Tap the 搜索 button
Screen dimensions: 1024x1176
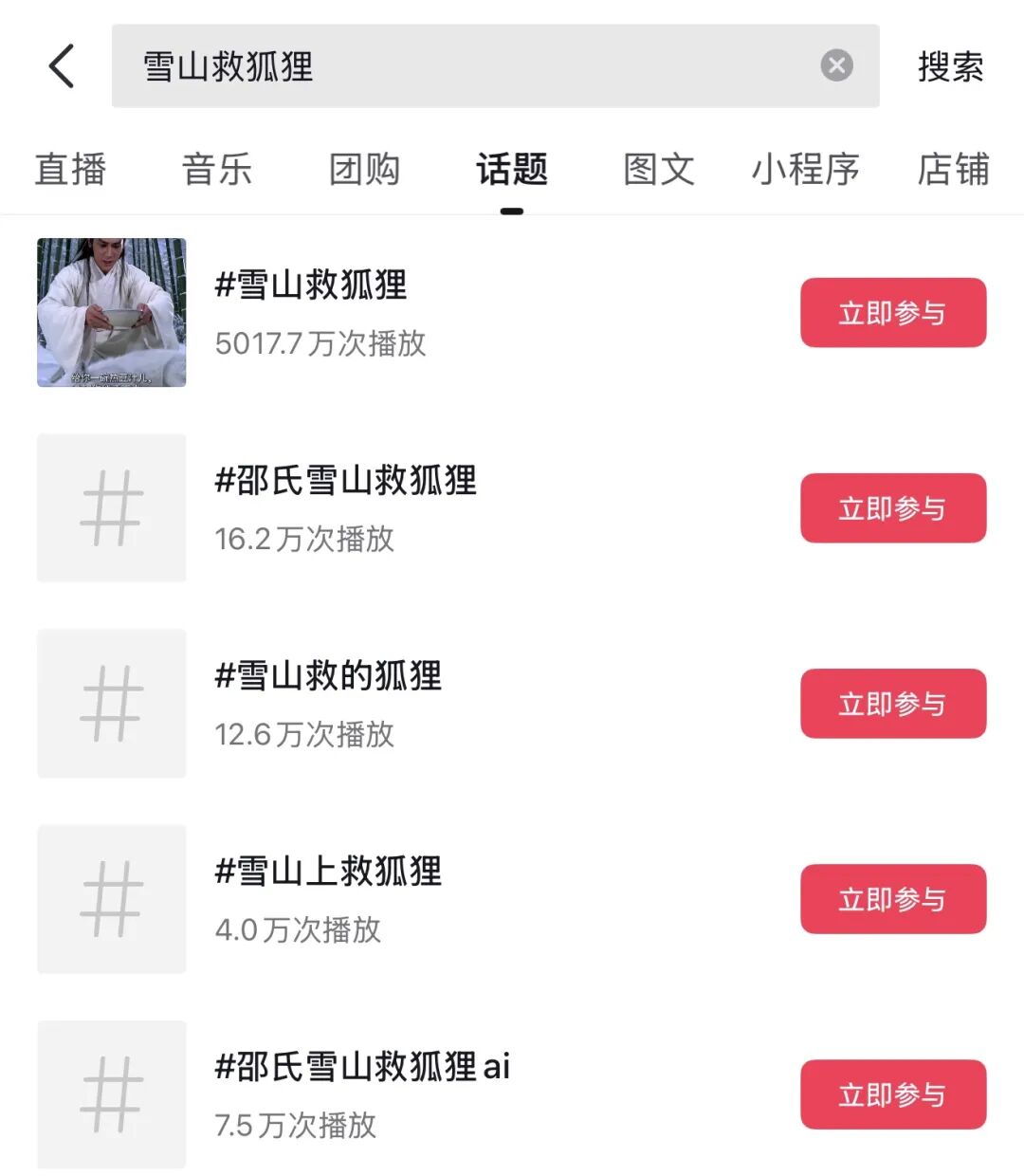950,66
